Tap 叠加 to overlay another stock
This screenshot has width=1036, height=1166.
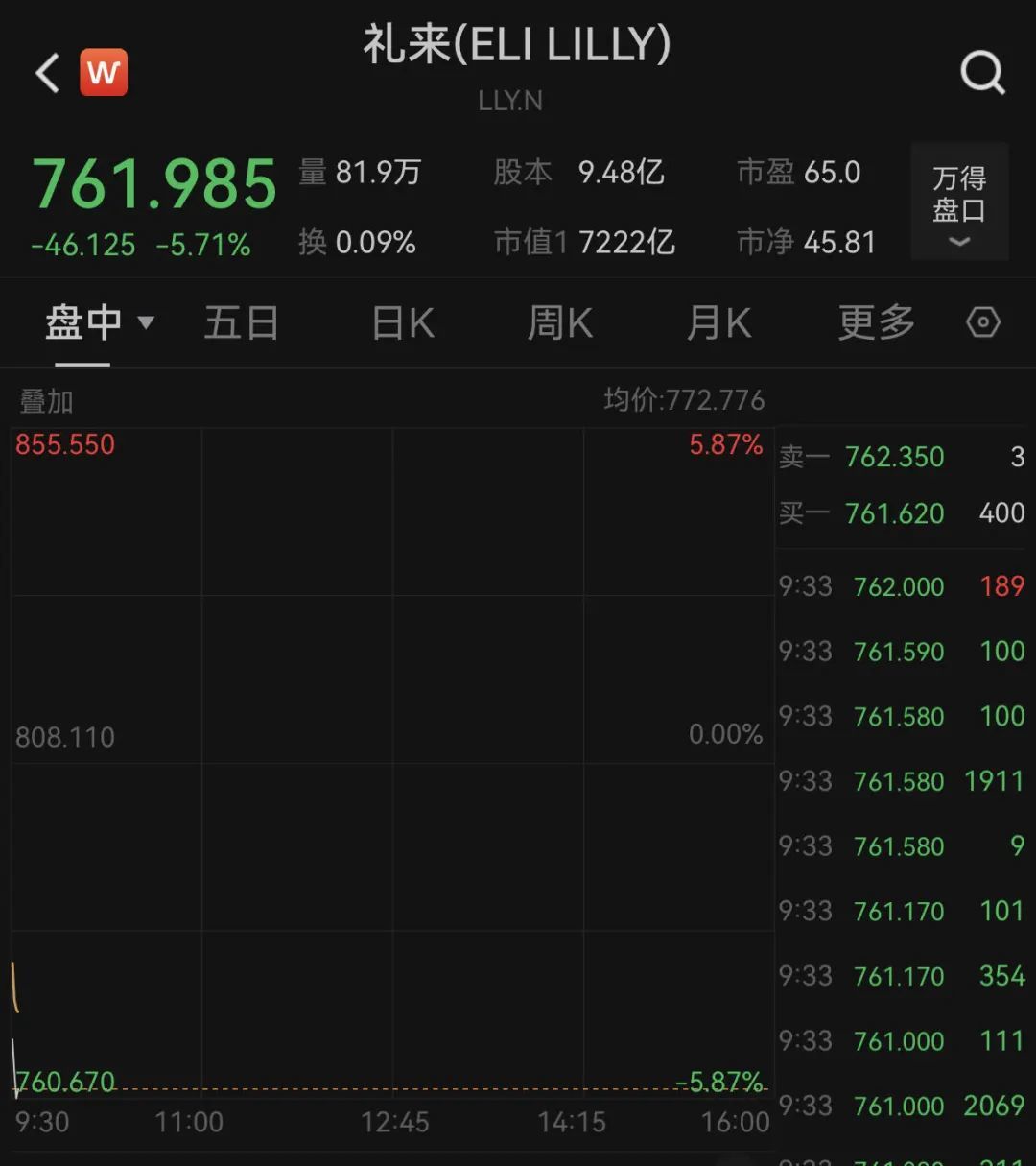(46, 401)
